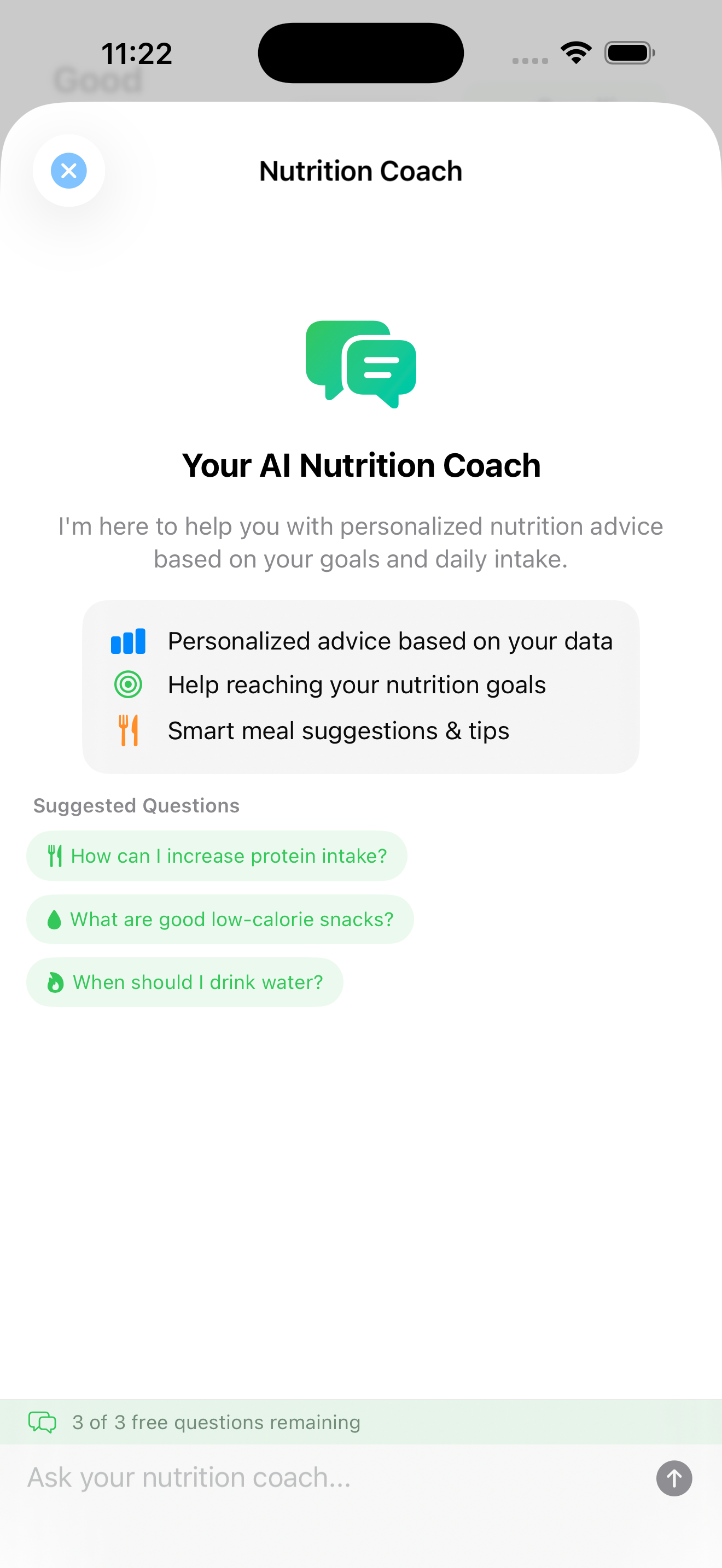This screenshot has height=1568, width=722.
Task: Choose 'What are good low-calorie snacks?'
Action: click(220, 919)
